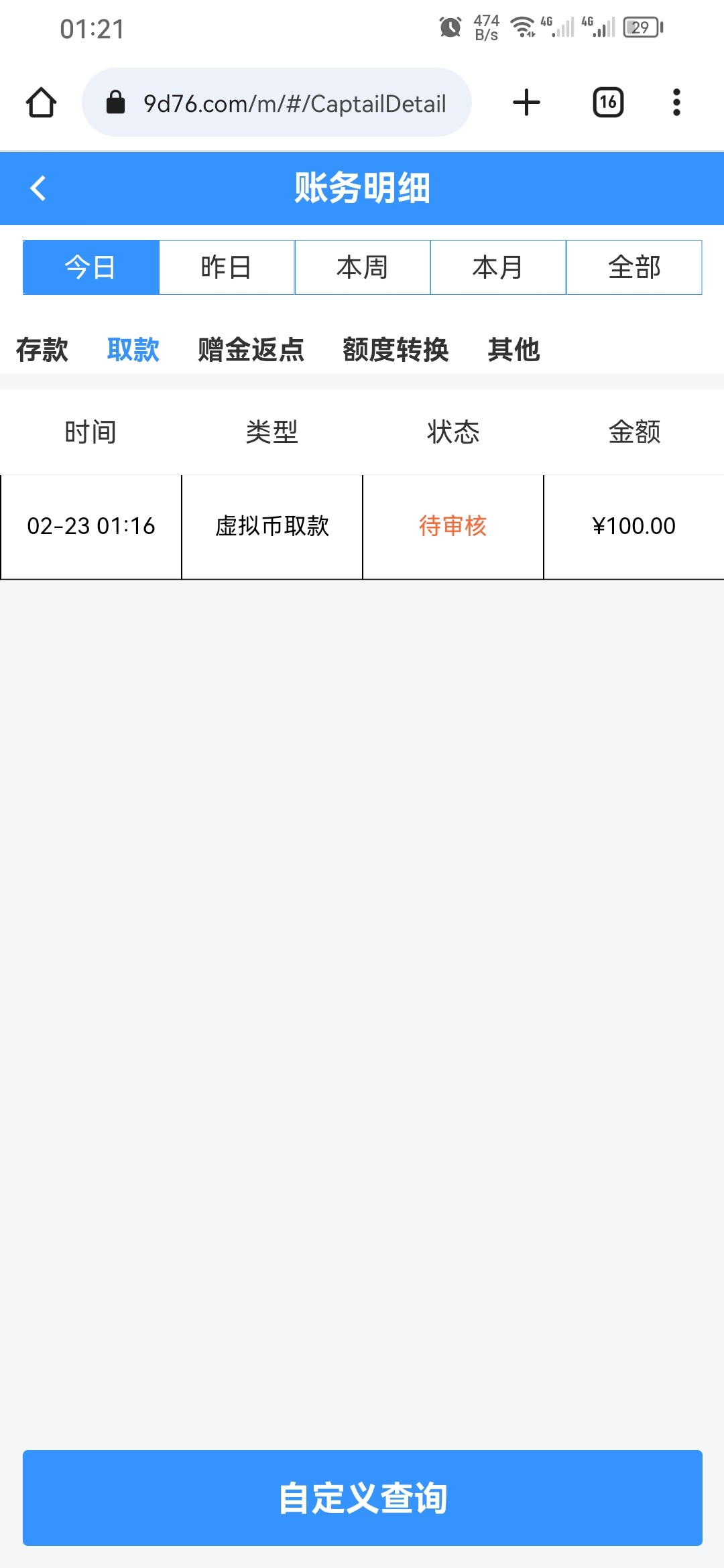Open the browser home page
The width and height of the screenshot is (724, 1568).
pos(42,103)
